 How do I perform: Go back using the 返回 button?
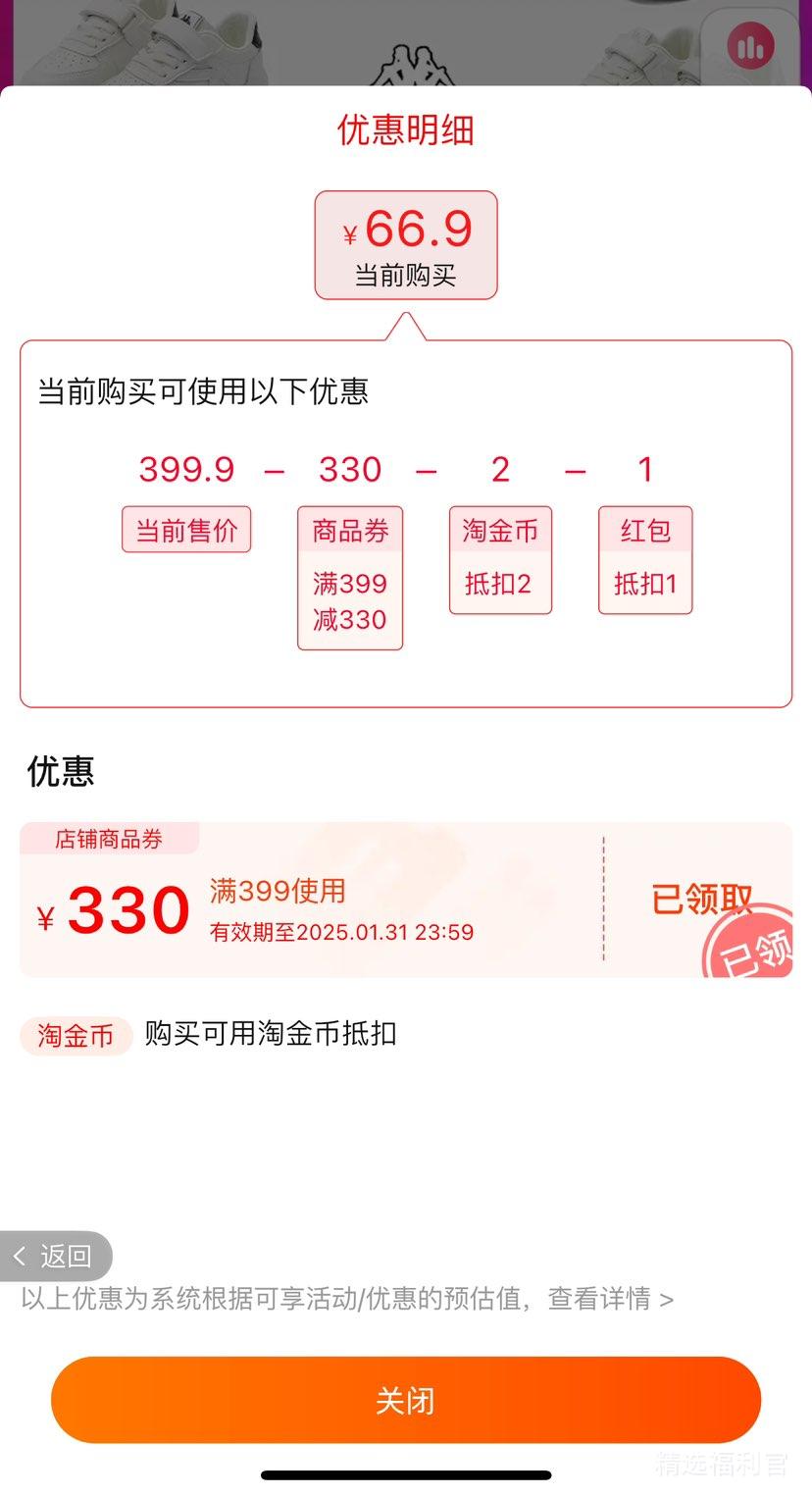click(x=55, y=1256)
